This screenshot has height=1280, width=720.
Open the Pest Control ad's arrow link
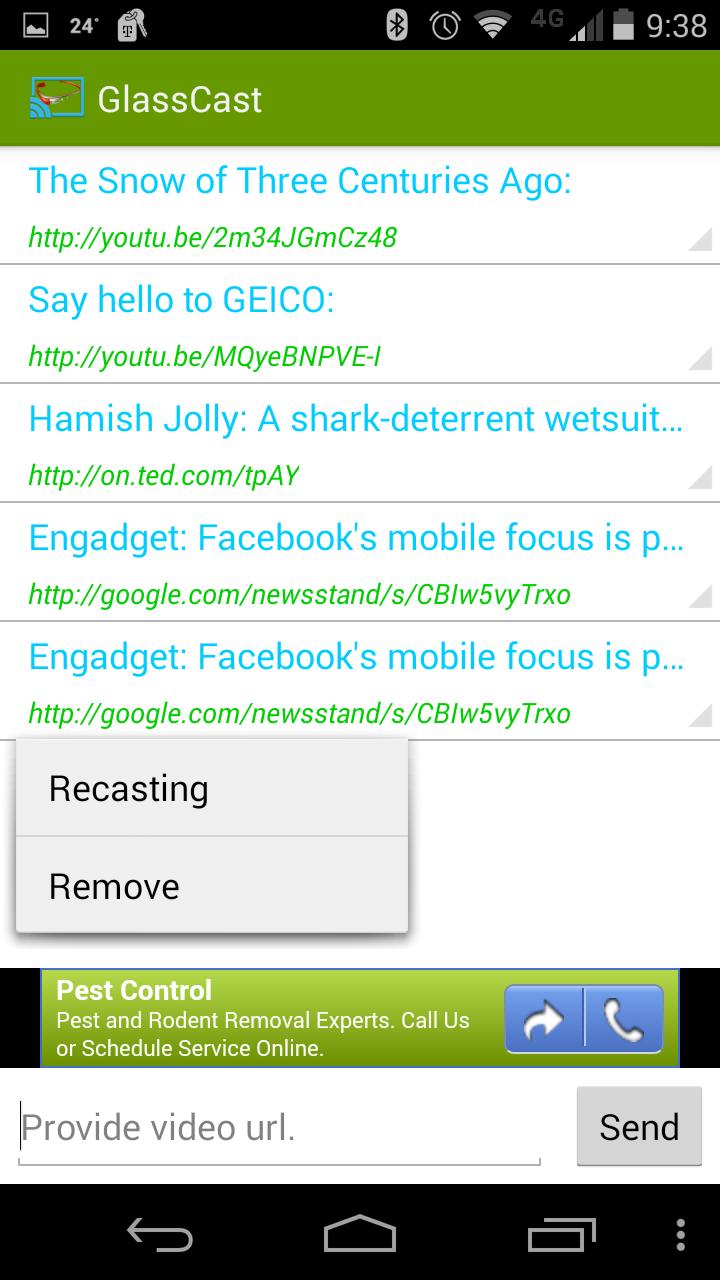coord(544,1019)
